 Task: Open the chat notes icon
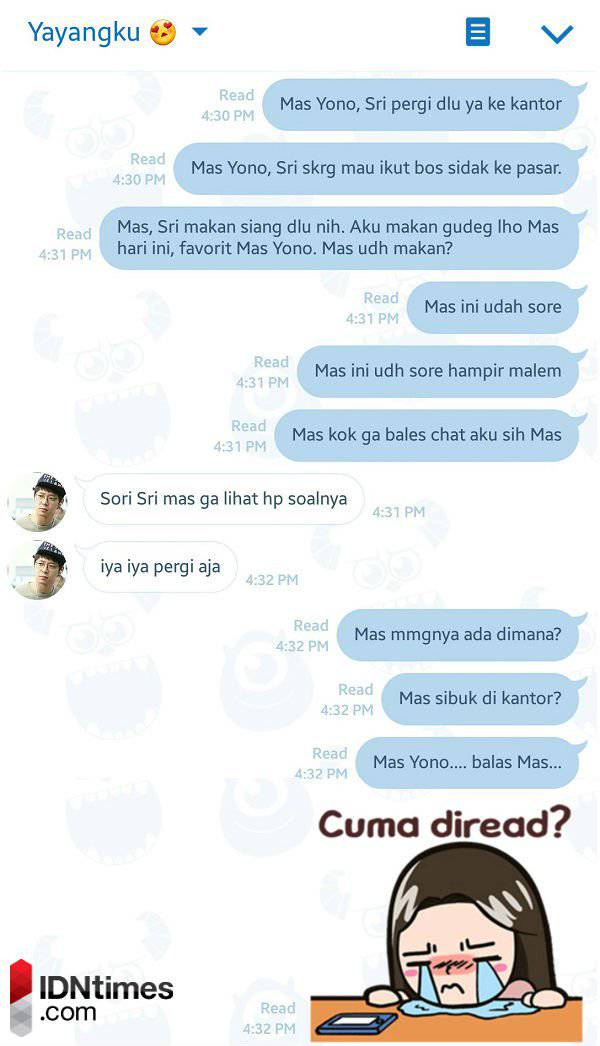pos(478,32)
